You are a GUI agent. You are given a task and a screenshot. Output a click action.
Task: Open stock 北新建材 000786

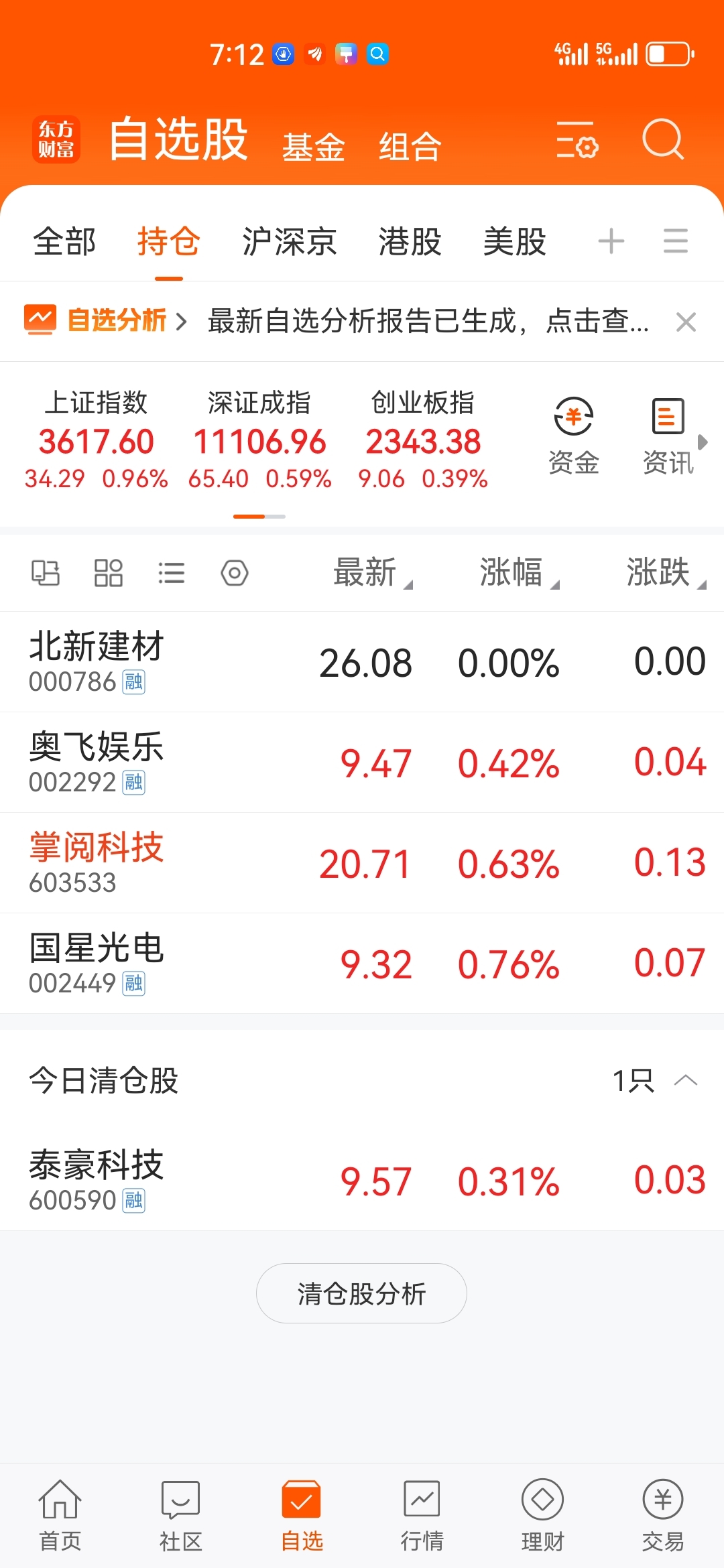tap(362, 662)
